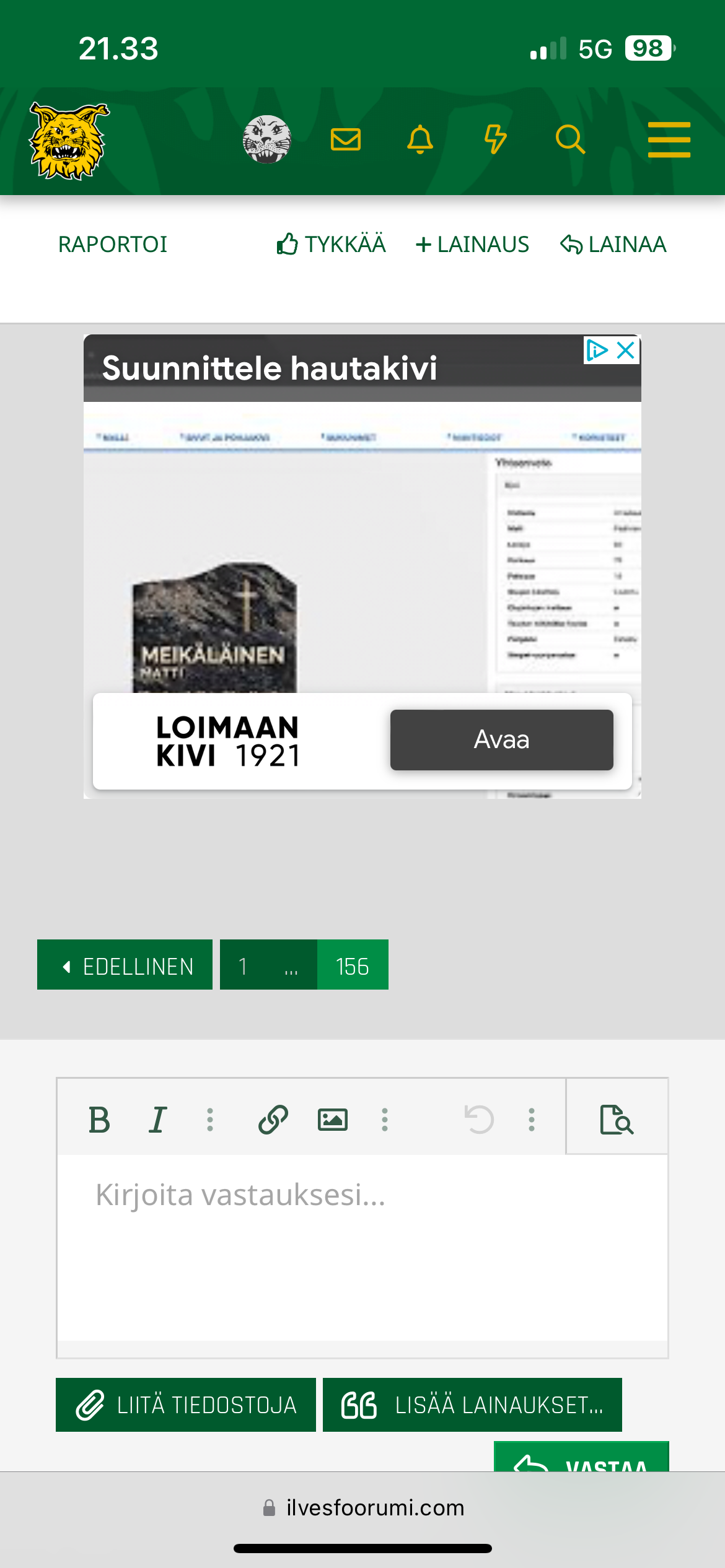Open the Ilves forum home logo
The height and width of the screenshot is (1568, 725).
pos(69,141)
